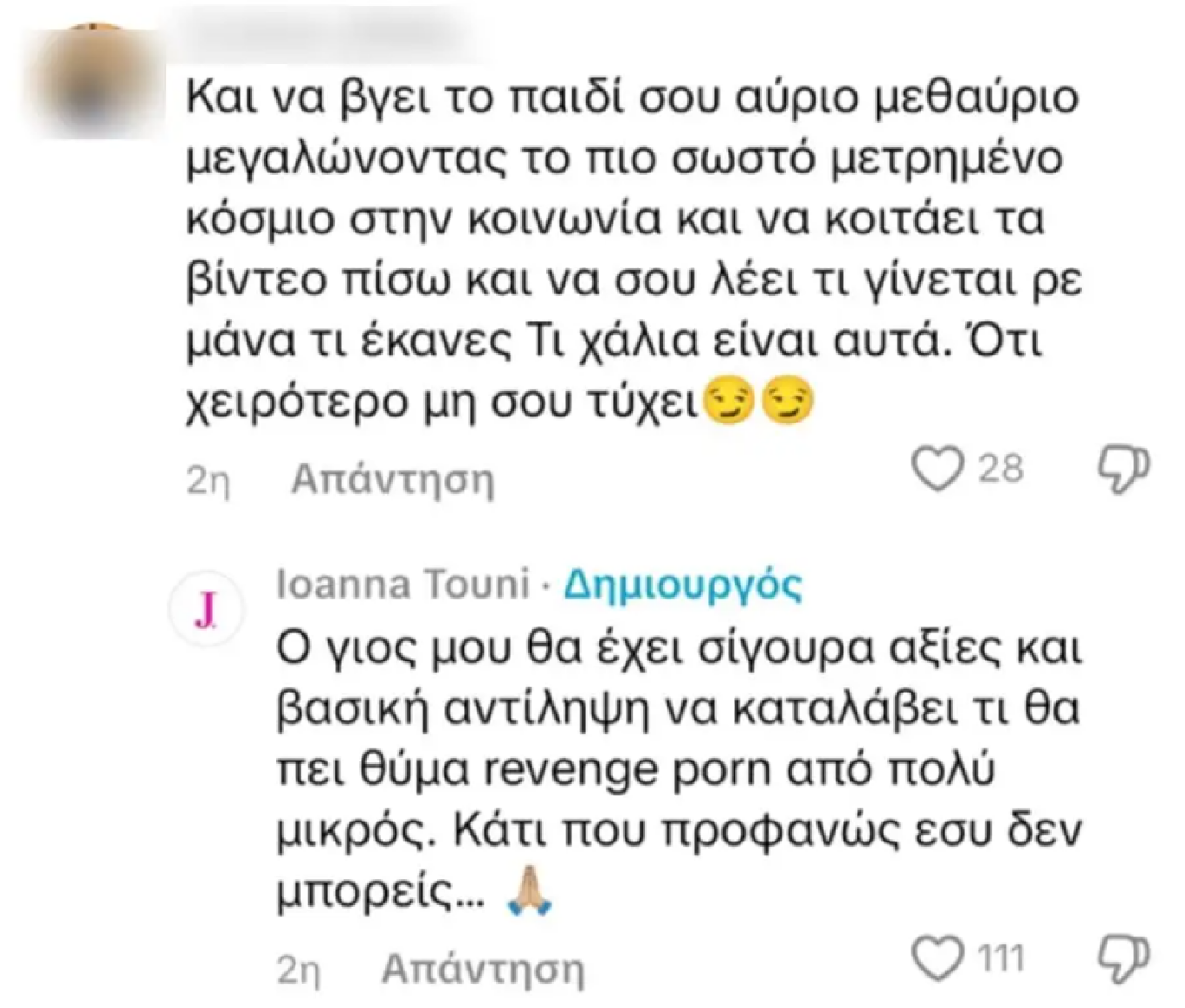Tap Απάντηση under the first comment
The height and width of the screenshot is (1008, 1185).
[392, 479]
